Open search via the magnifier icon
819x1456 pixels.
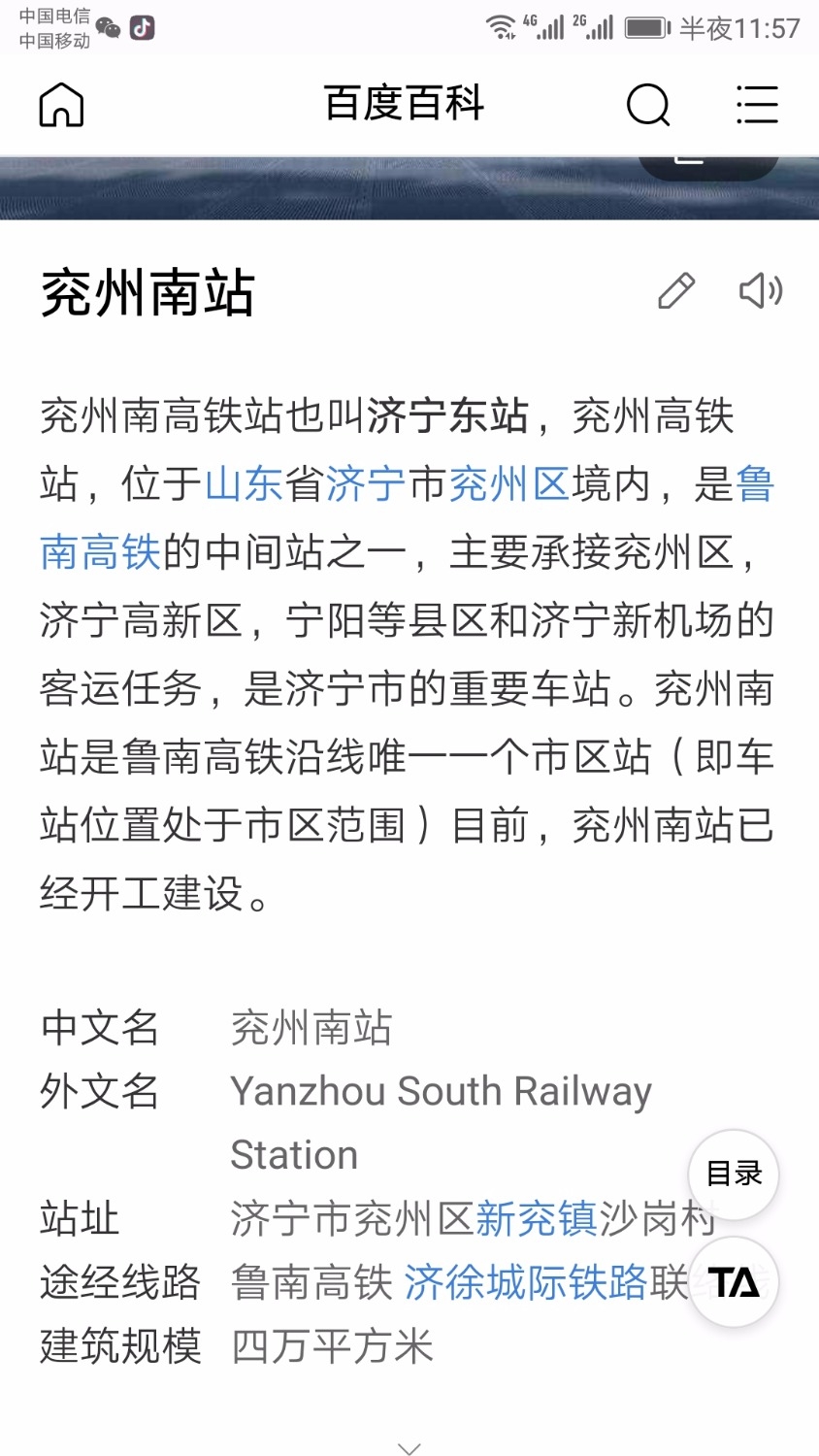click(x=648, y=105)
